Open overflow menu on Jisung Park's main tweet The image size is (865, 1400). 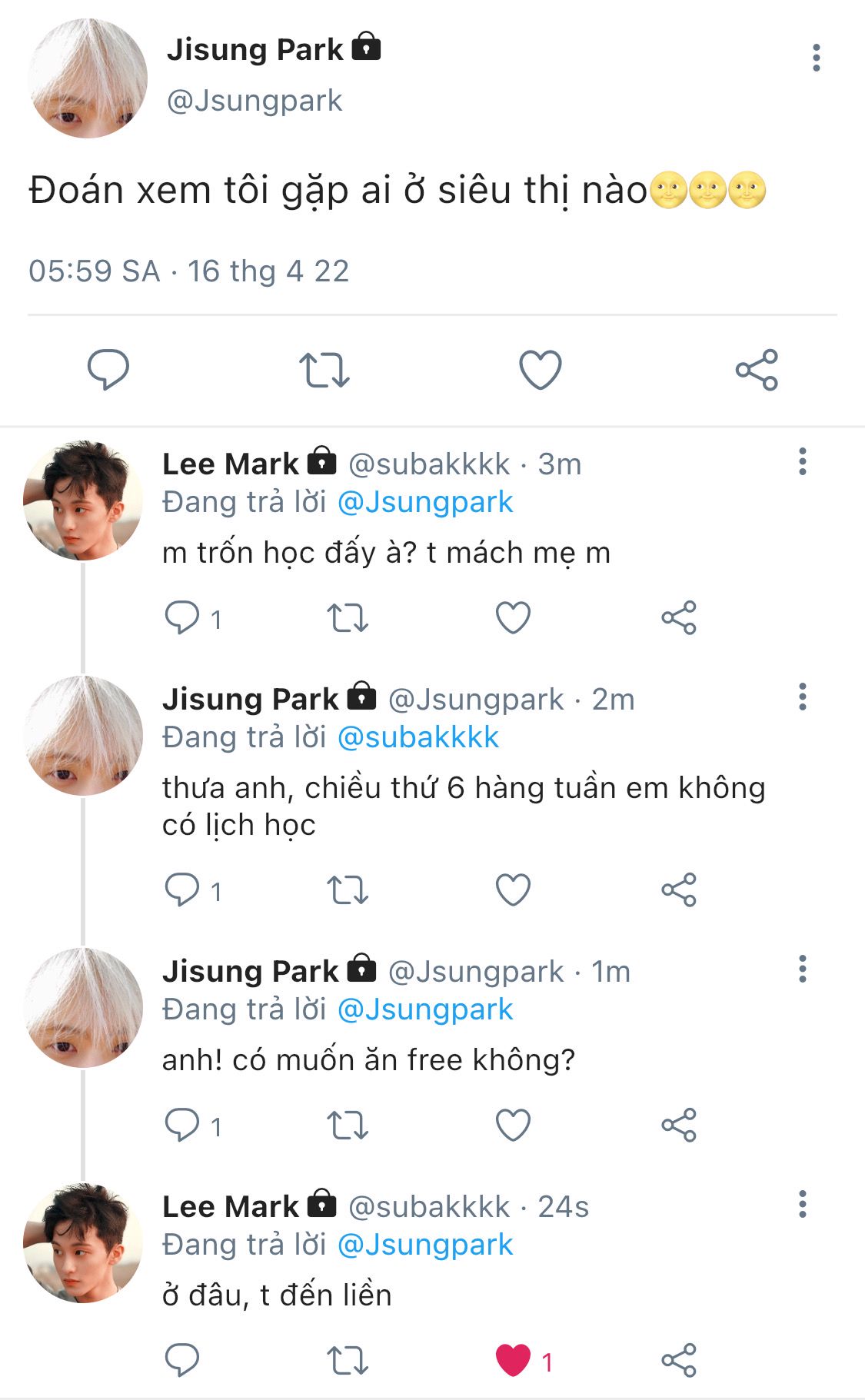[816, 58]
